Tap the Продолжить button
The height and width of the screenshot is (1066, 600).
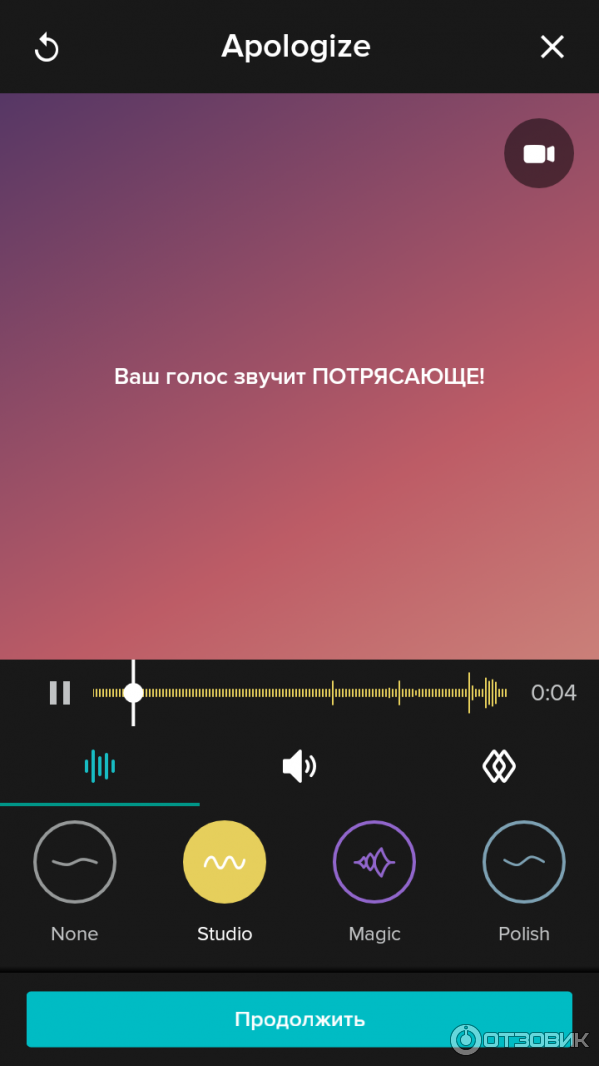[x=299, y=1019]
